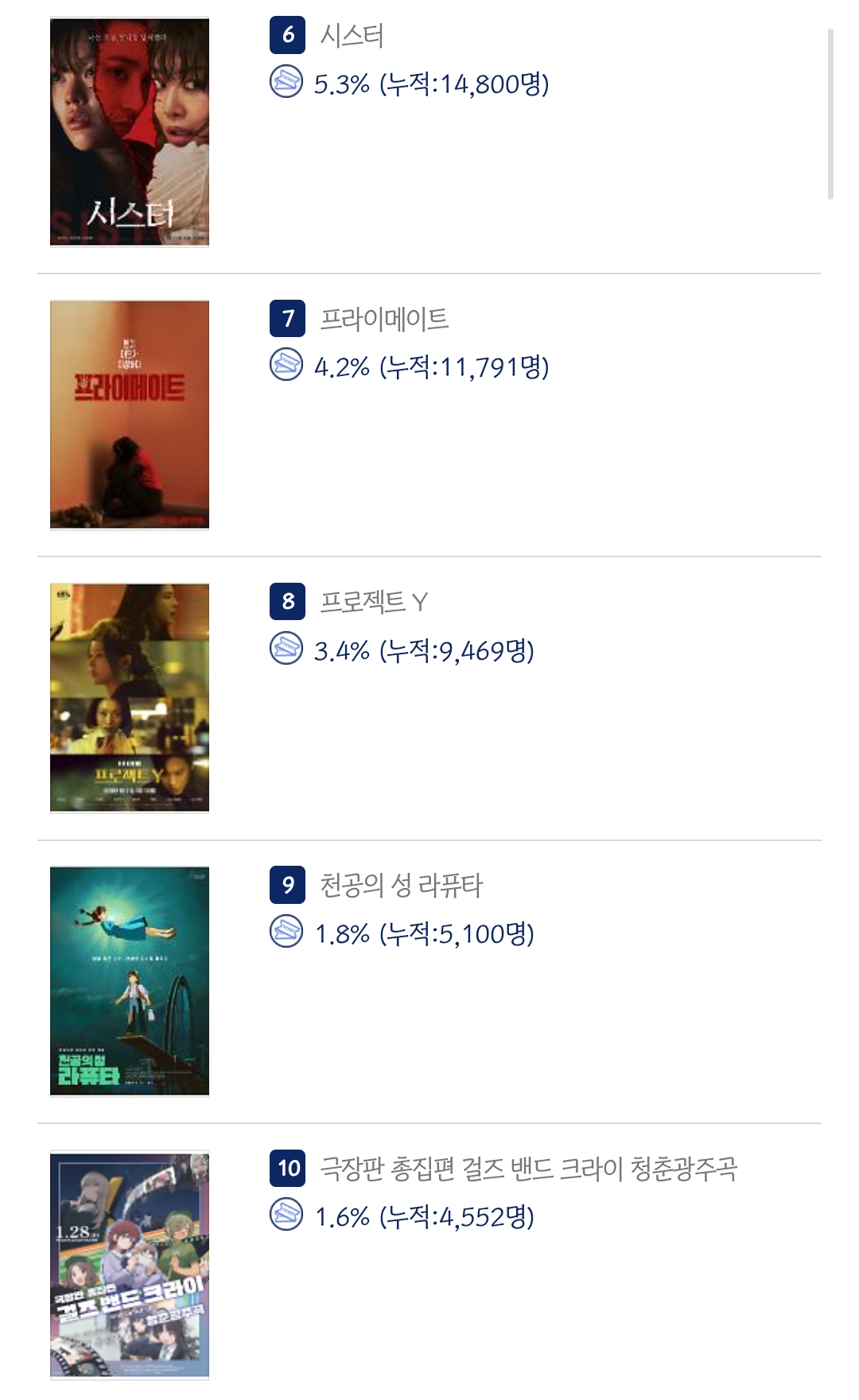Select the 천공의 성 라퓨타 poster
859x1400 pixels.
pyautogui.click(x=130, y=981)
